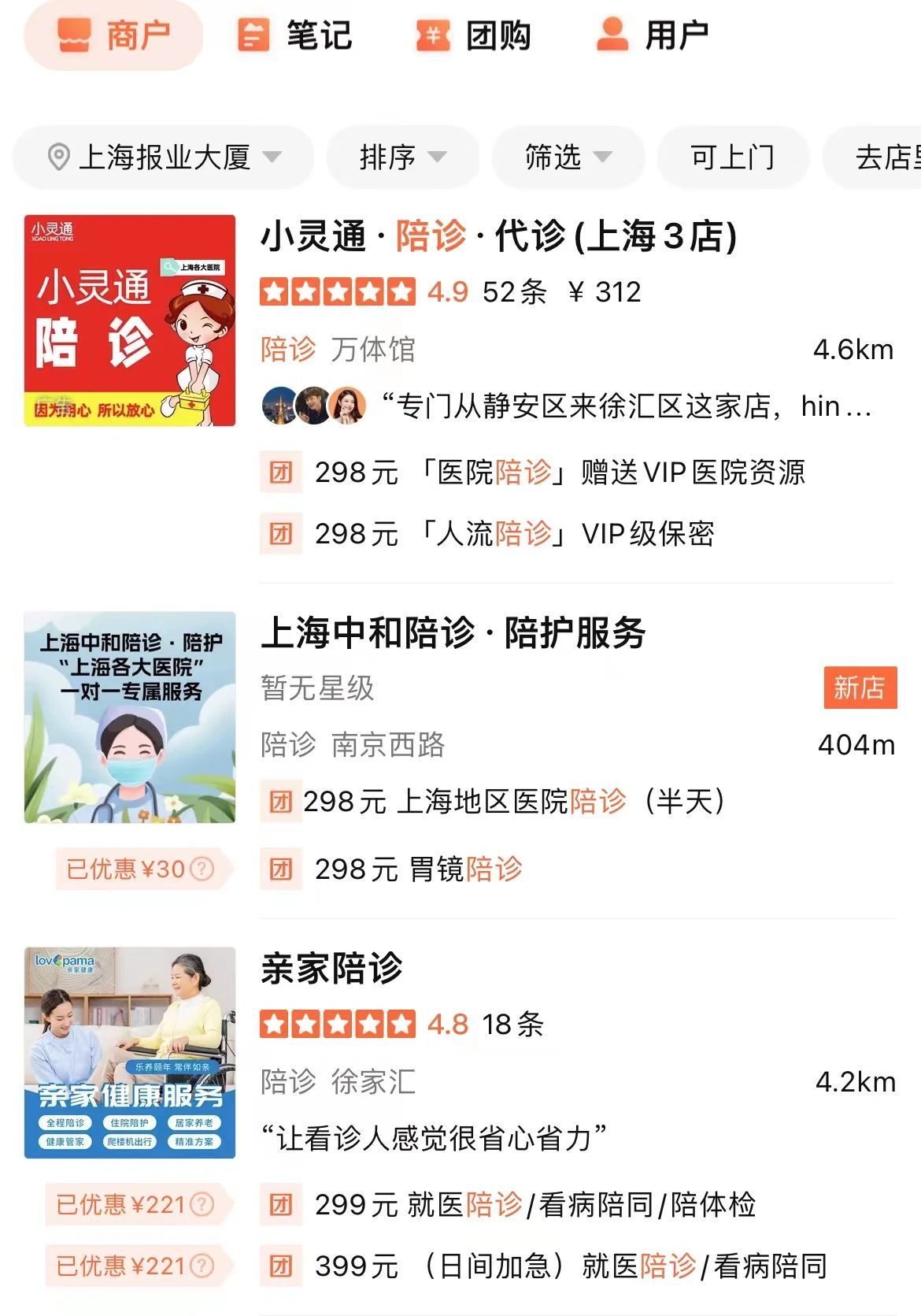View the 298元 医院陪诊 VIP deal
This screenshot has width=921, height=1316.
(559, 473)
